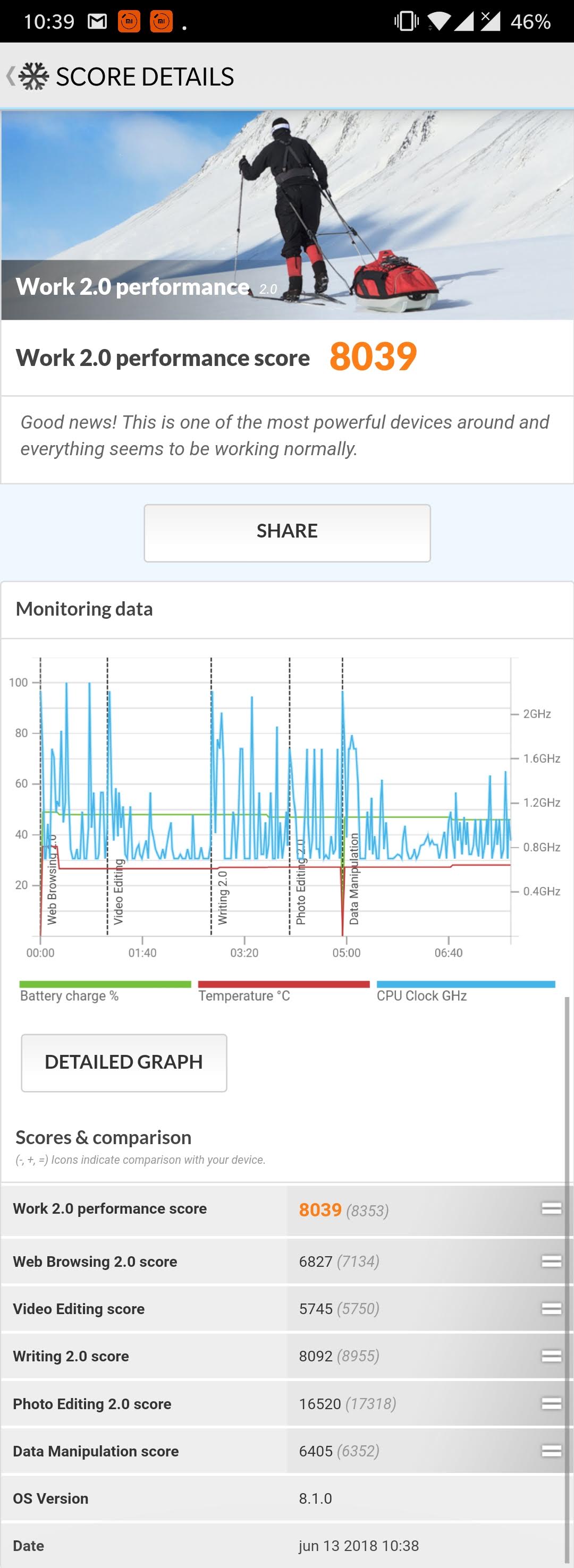Go back using the header arrow
Image resolution: width=574 pixels, height=1568 pixels.
pyautogui.click(x=11, y=76)
